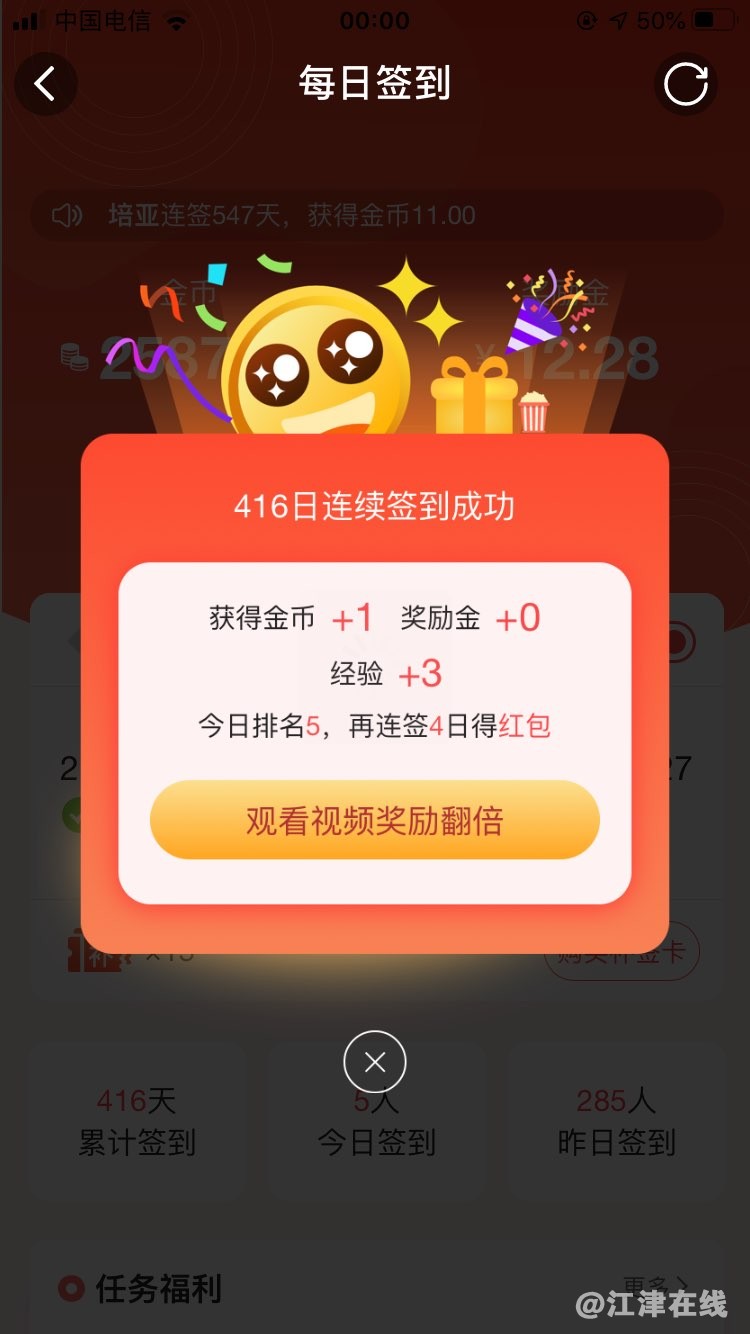Refresh the daily check-in page

coord(686,84)
